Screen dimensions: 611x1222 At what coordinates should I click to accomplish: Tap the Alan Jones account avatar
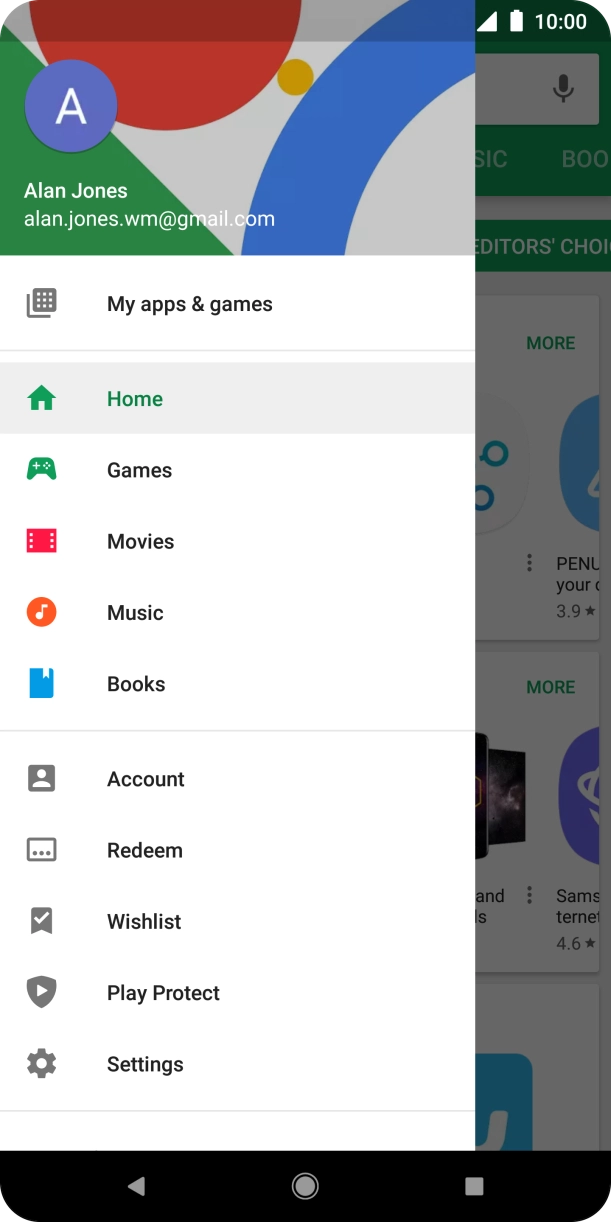(x=71, y=106)
